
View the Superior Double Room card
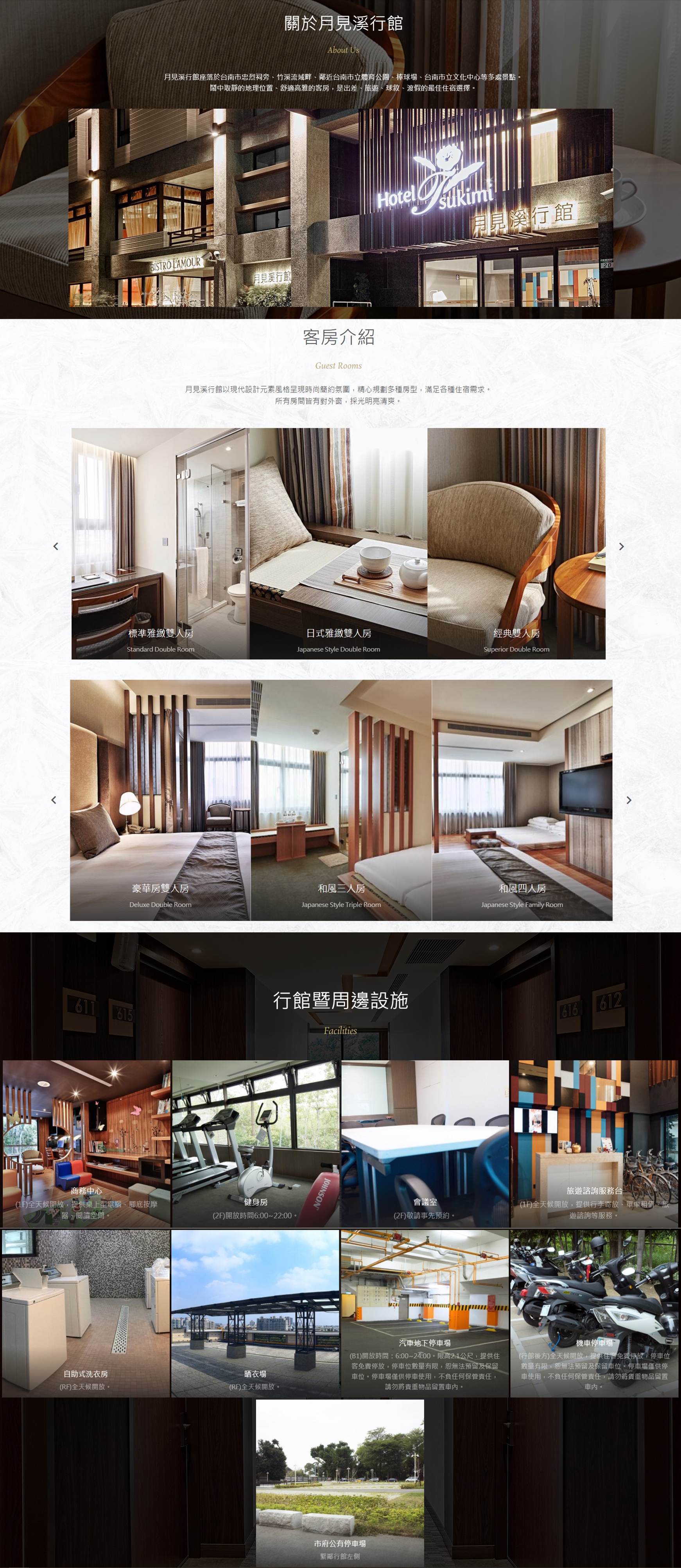(x=516, y=543)
